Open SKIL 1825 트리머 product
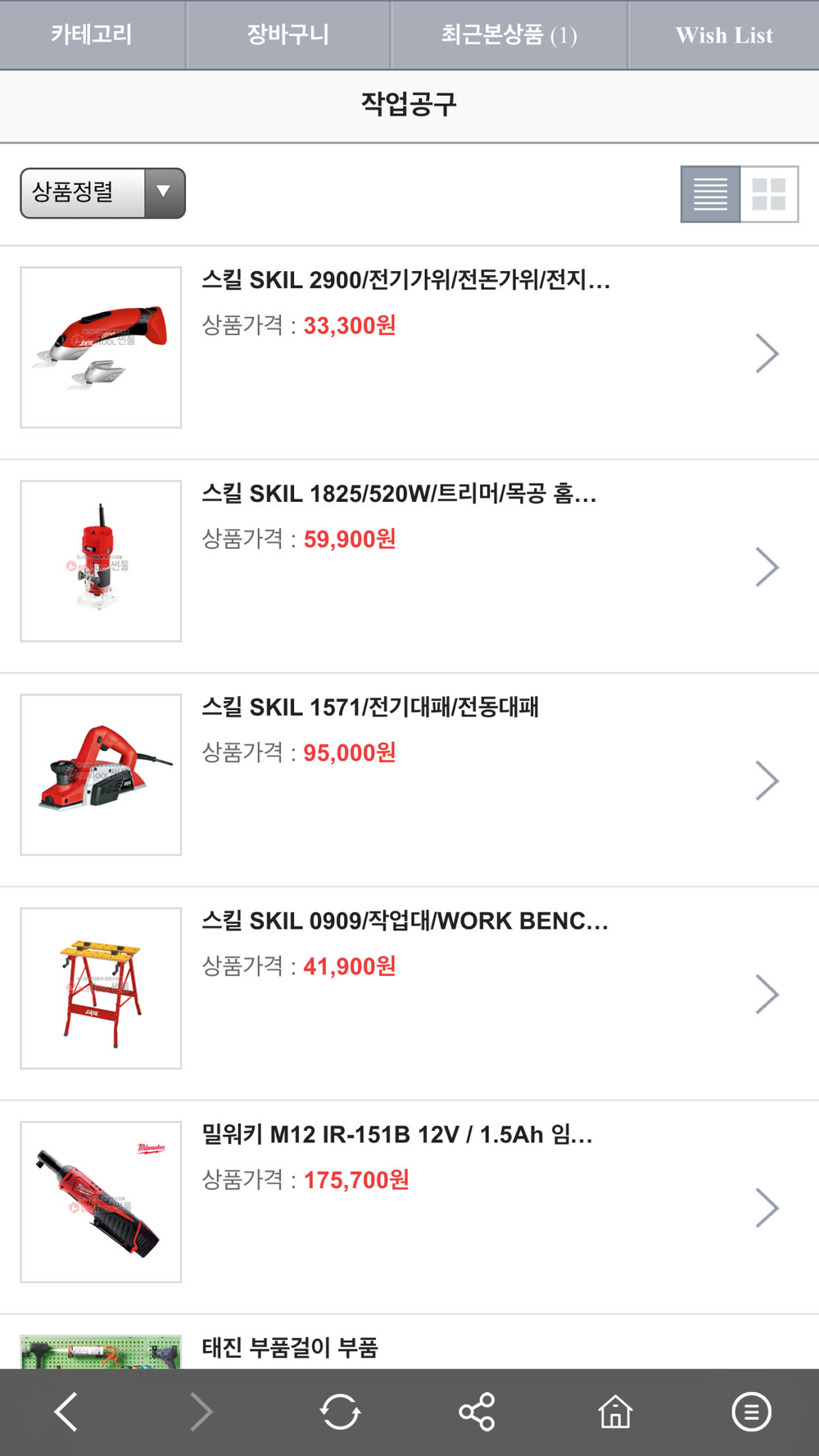 (x=400, y=495)
